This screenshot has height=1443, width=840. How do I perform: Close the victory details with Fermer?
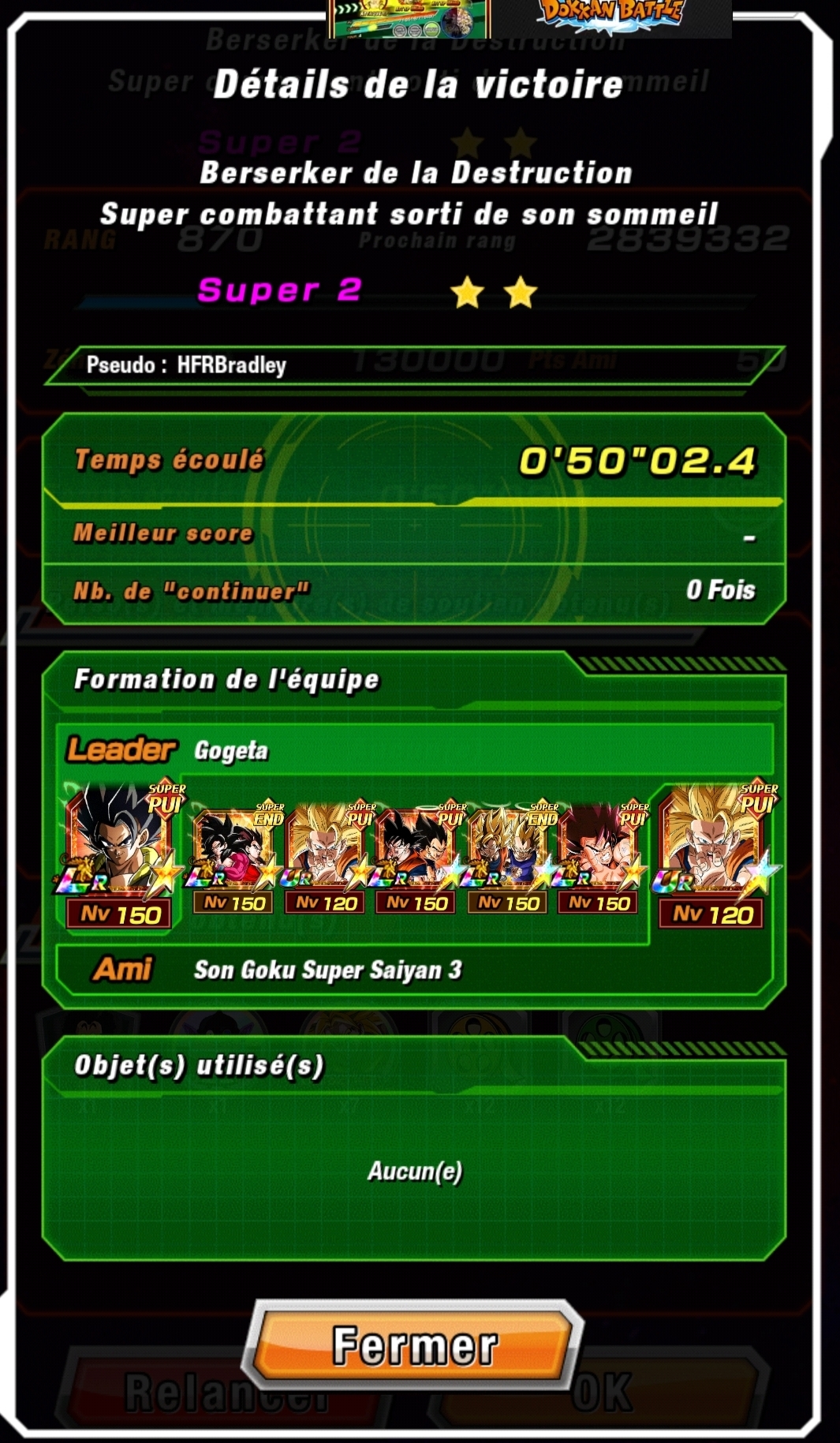[x=415, y=1345]
